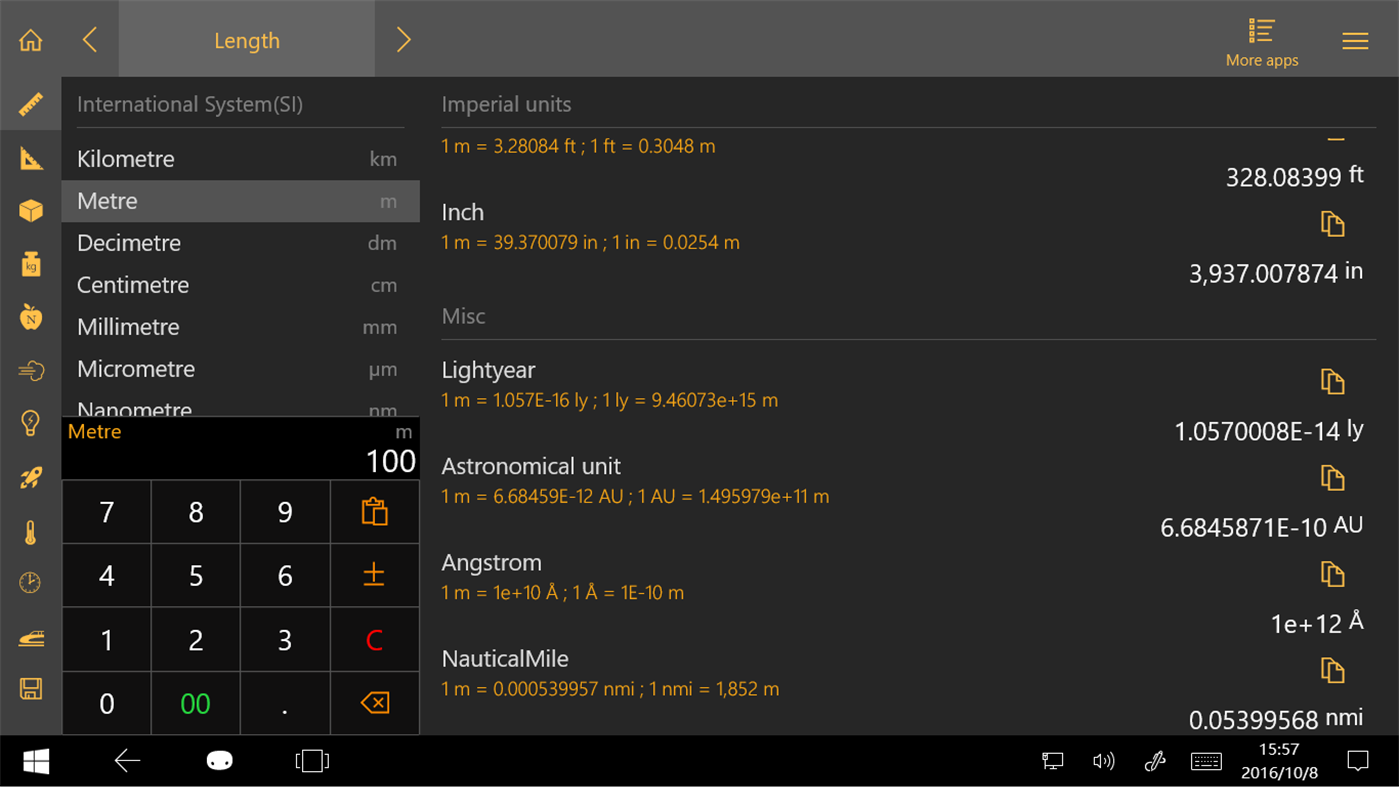Toggle sign with plus-minus key
The image size is (1399, 787).
click(x=374, y=575)
